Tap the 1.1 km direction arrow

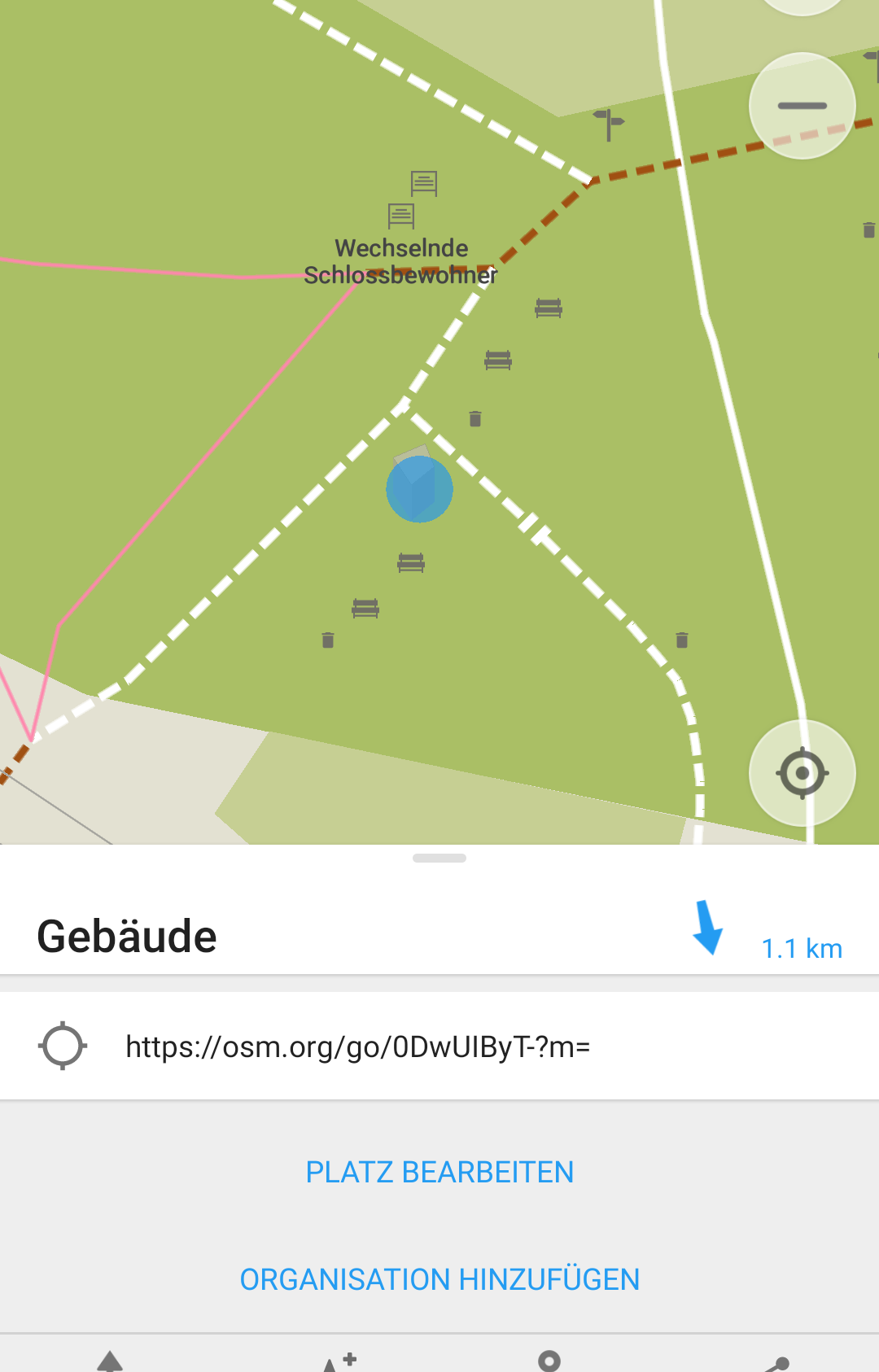click(707, 929)
